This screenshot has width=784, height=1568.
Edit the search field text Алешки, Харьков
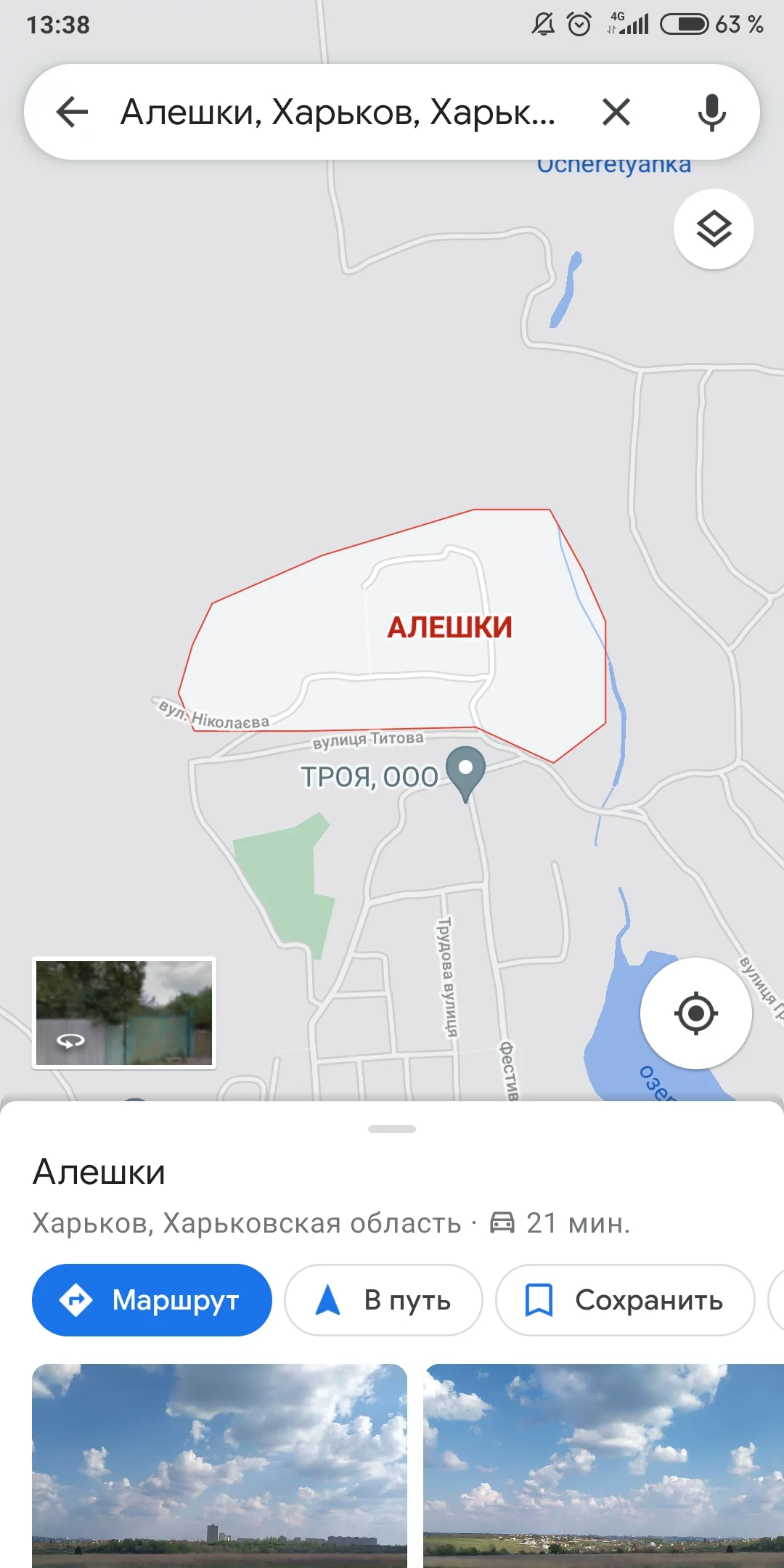(x=338, y=113)
